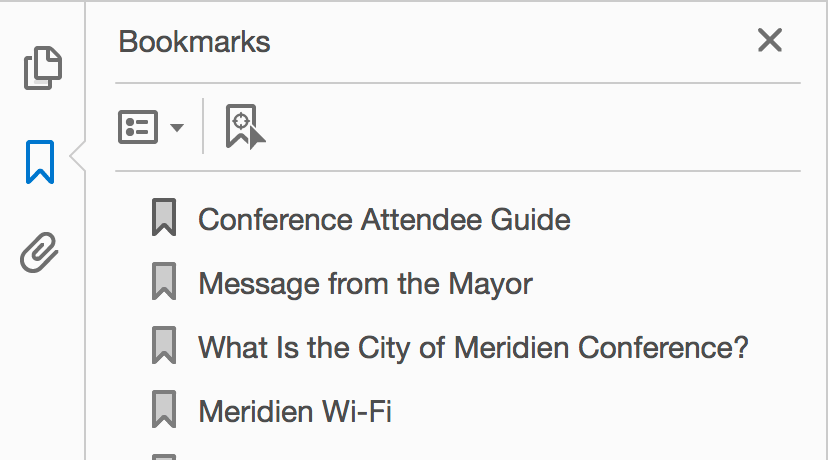Open the page thumbnails panel
The width and height of the screenshot is (828, 460).
tap(41, 68)
